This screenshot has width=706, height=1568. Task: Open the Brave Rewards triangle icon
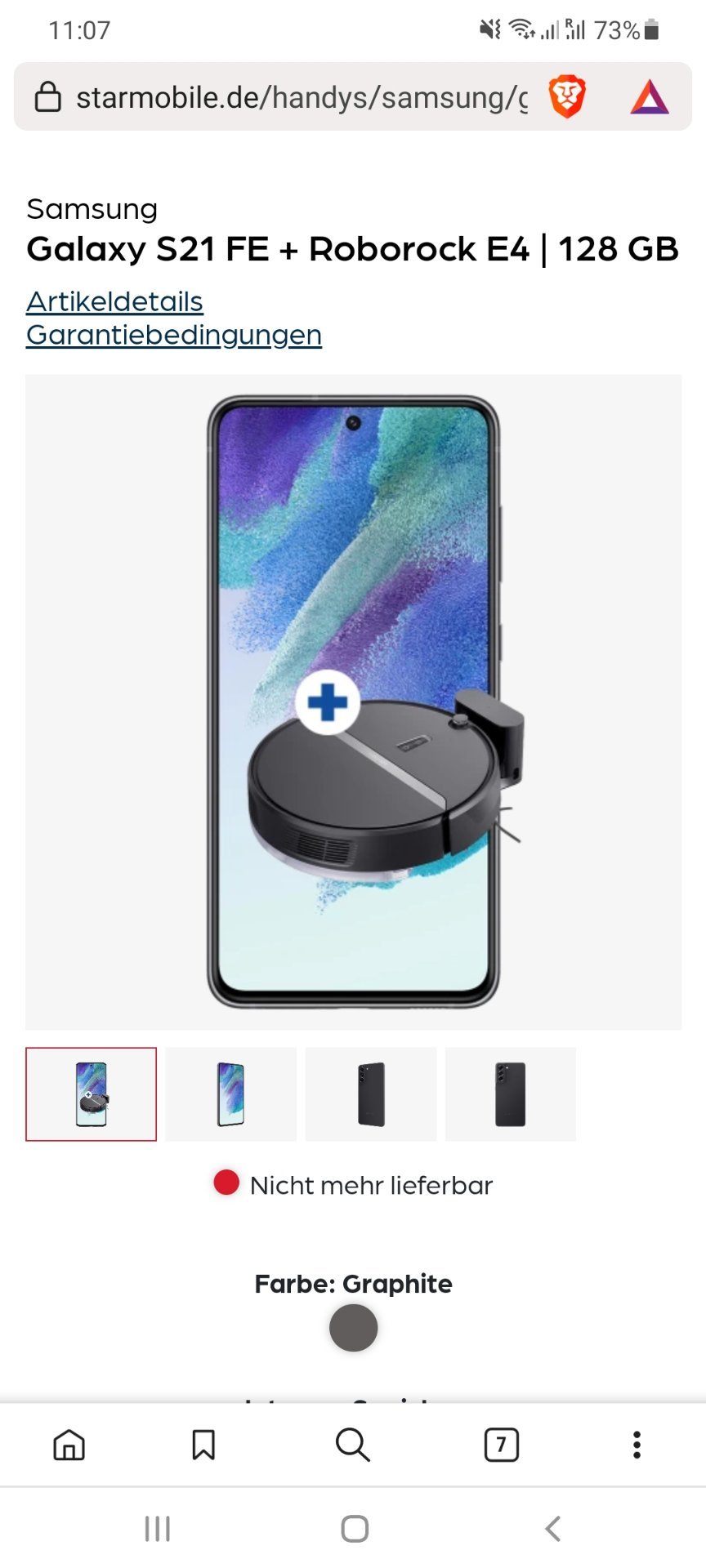coord(650,96)
